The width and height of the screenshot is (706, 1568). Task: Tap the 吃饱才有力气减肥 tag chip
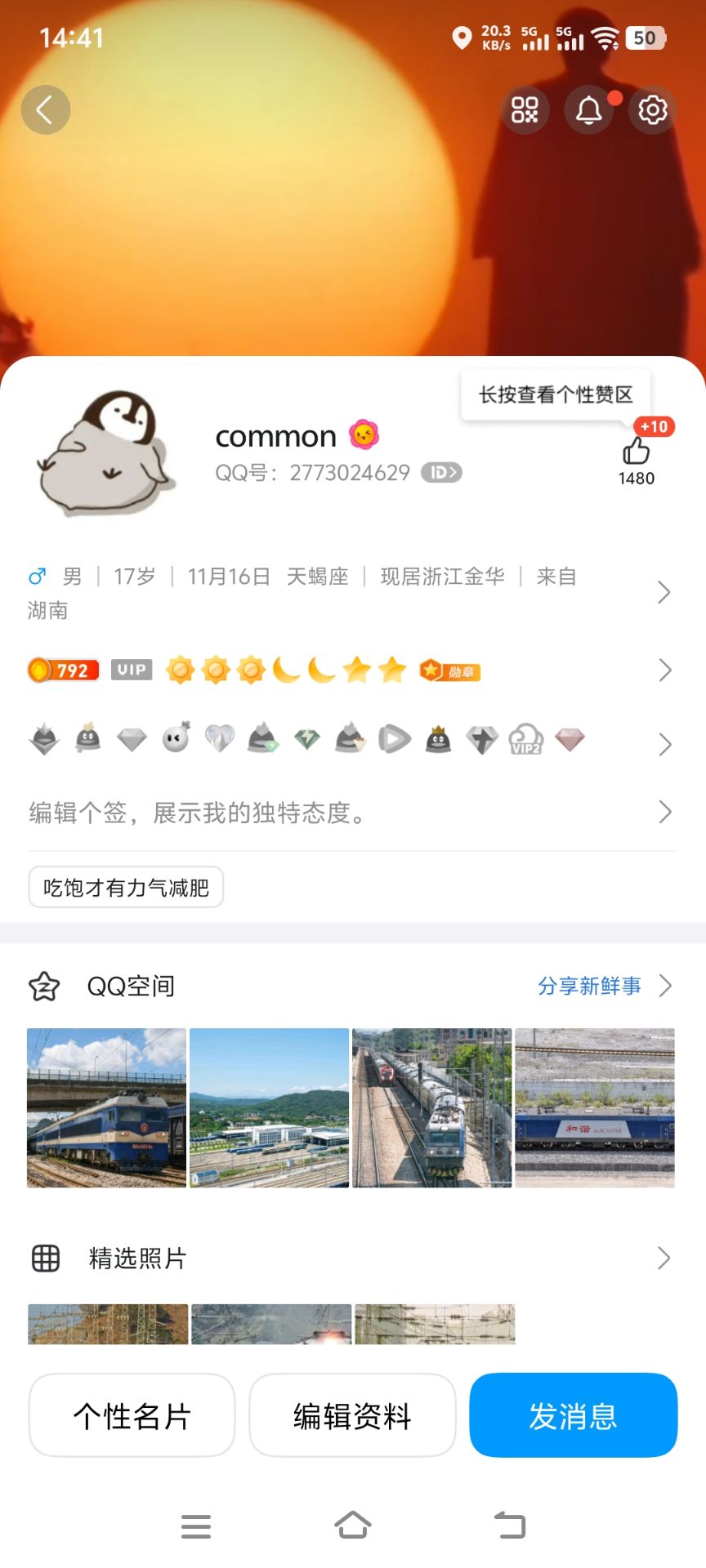click(x=126, y=887)
